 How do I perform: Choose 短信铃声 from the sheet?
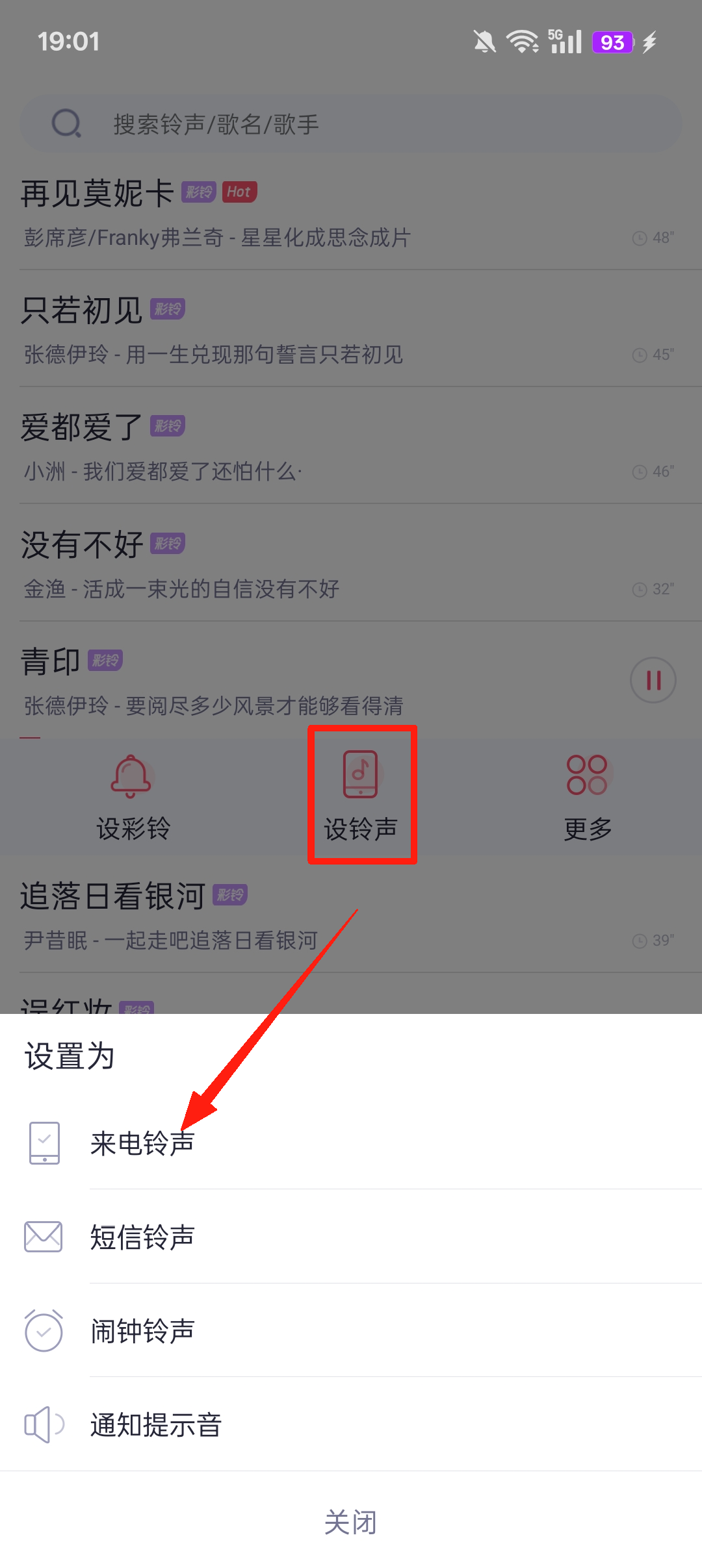click(144, 1235)
